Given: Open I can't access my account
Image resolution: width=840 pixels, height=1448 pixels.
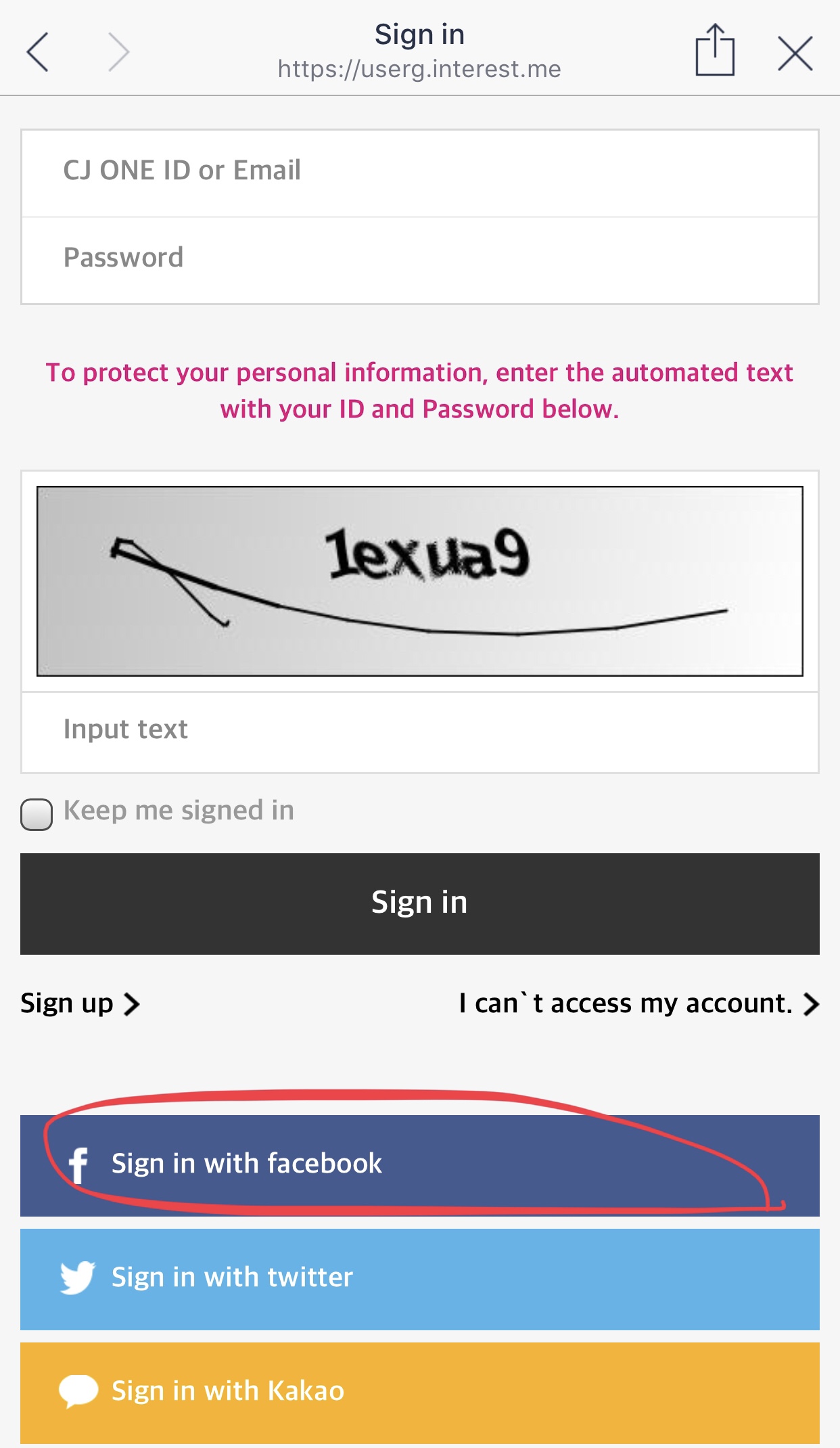Looking at the screenshot, I should click(x=639, y=1003).
